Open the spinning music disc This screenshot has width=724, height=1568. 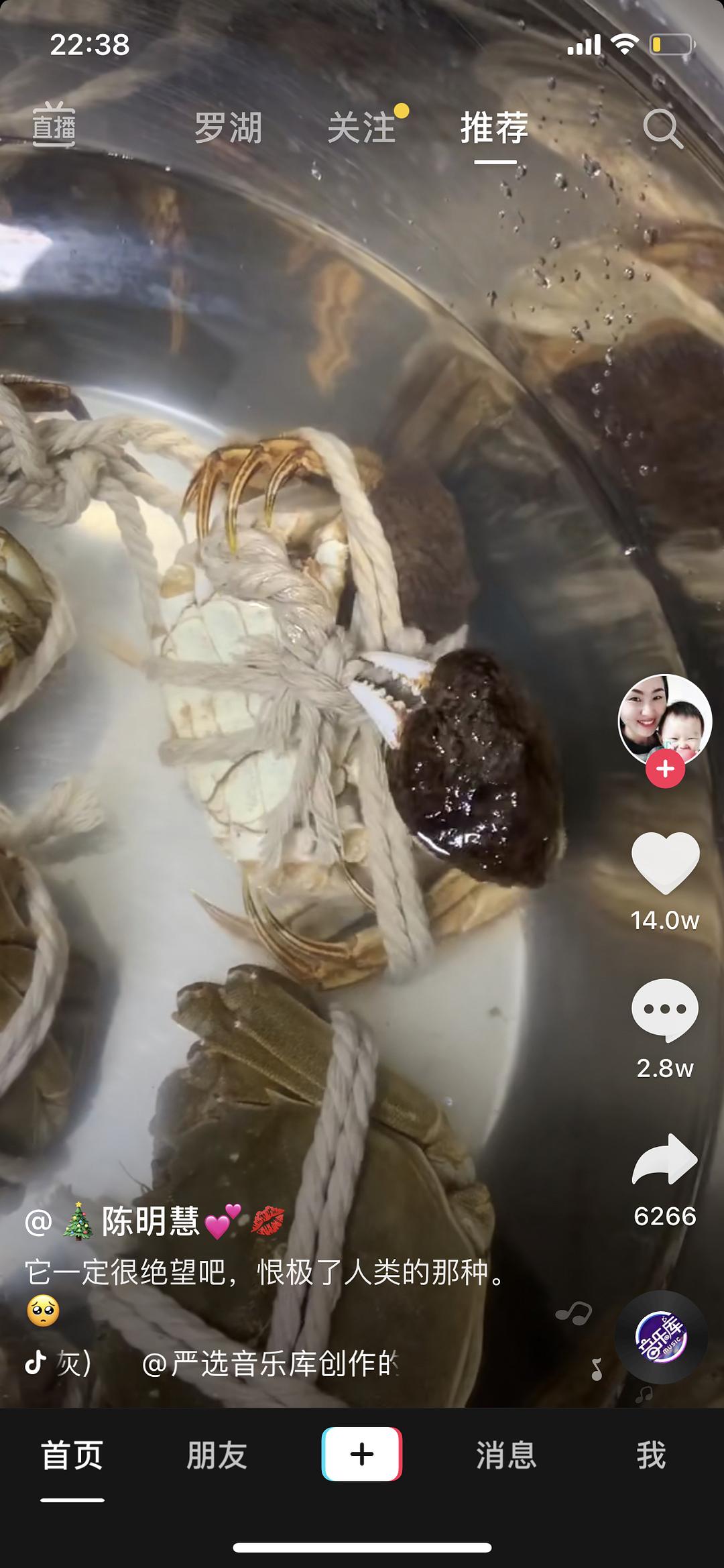click(x=661, y=1337)
